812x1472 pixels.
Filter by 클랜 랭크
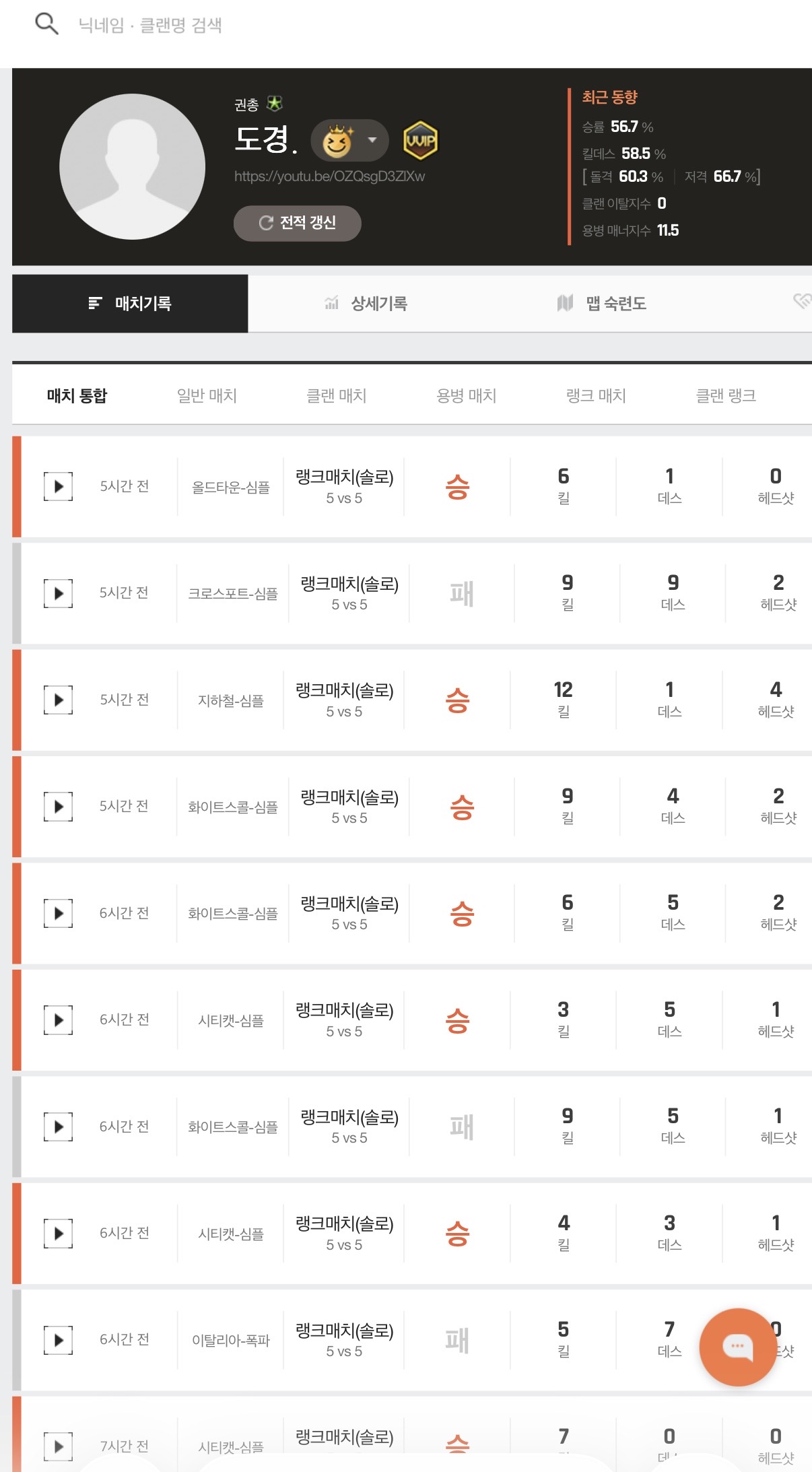pos(726,396)
